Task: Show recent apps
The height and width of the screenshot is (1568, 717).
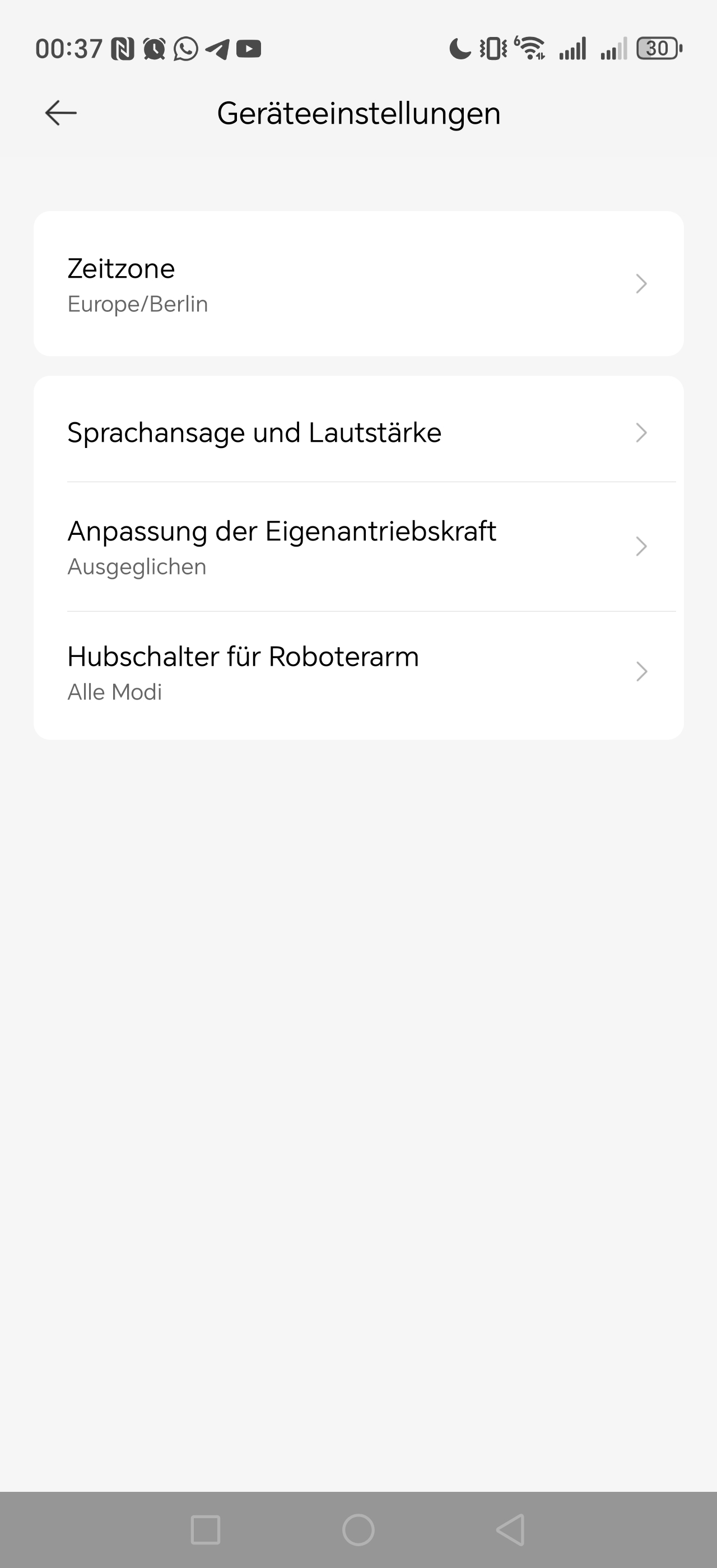Action: (206, 1530)
